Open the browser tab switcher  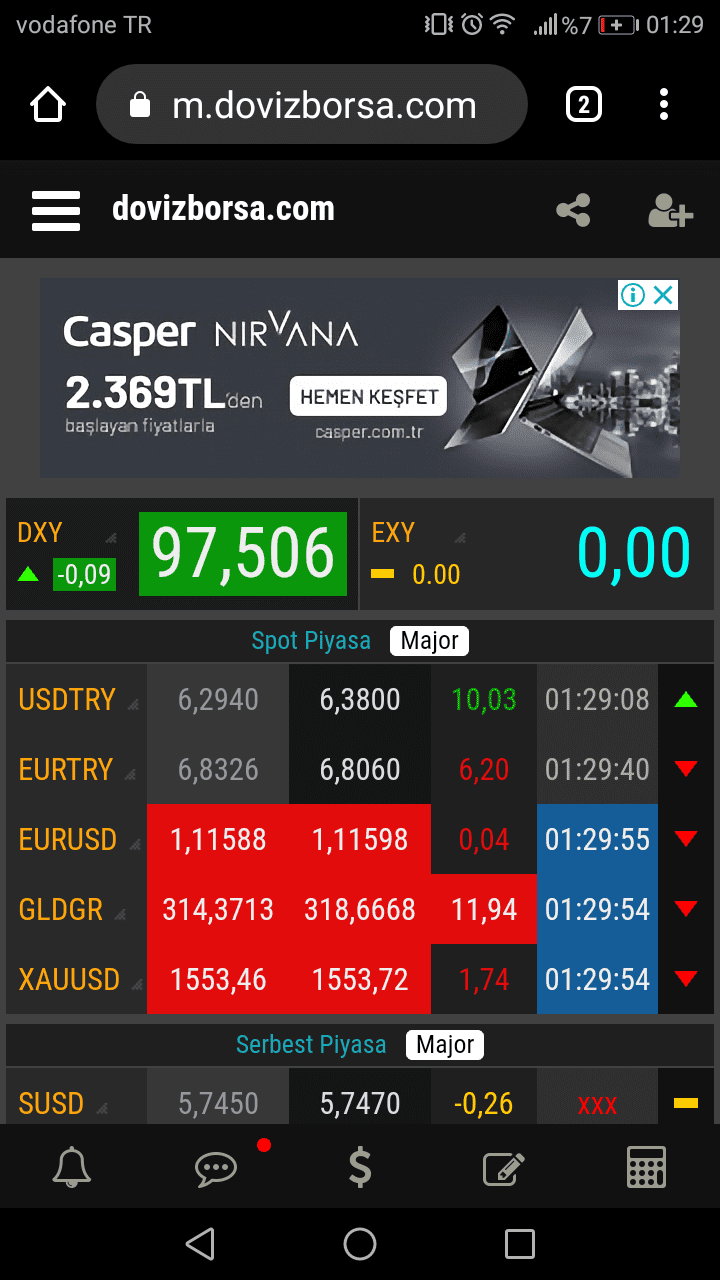(584, 105)
